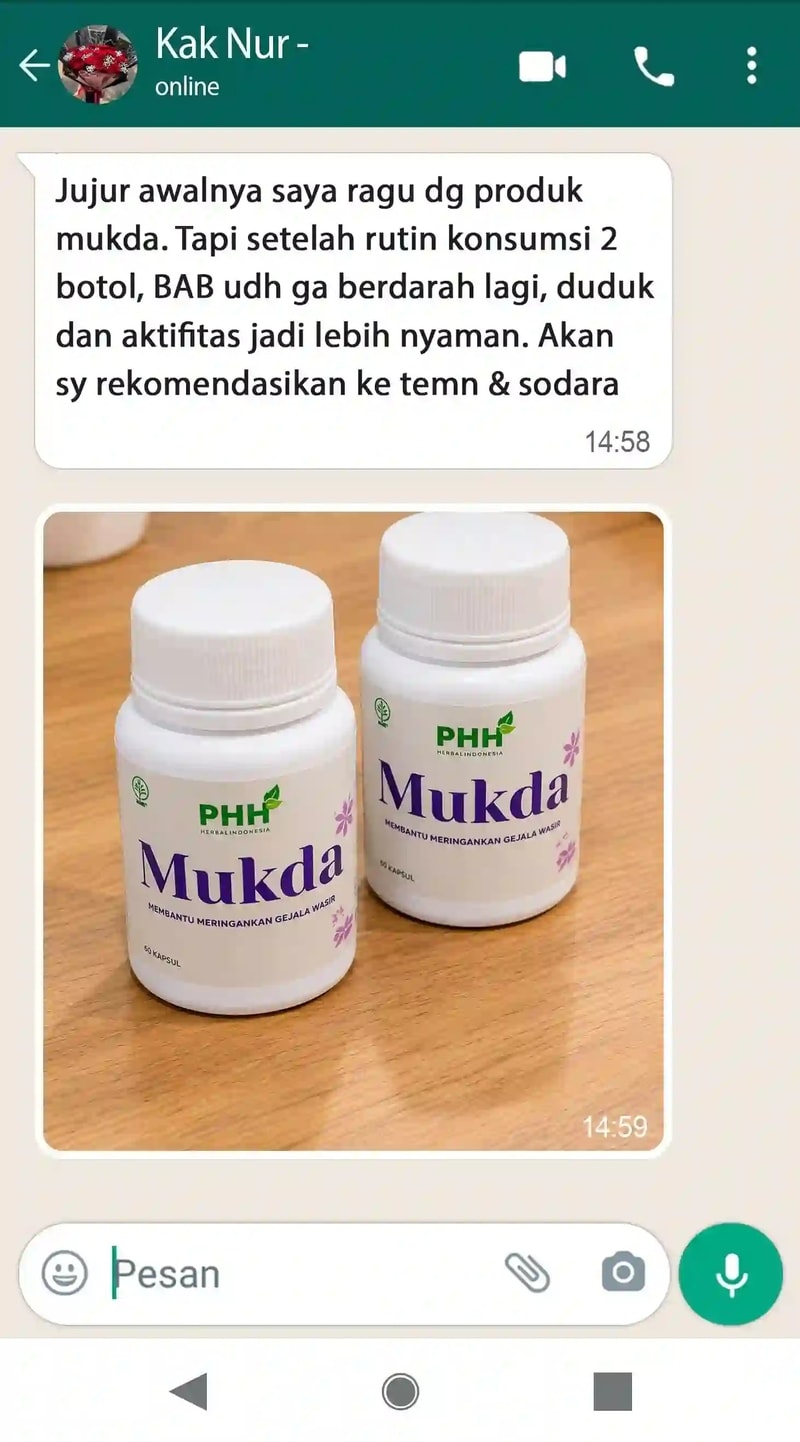Open the emoji picker
Screen dimensions: 800x1442
coord(65,1274)
